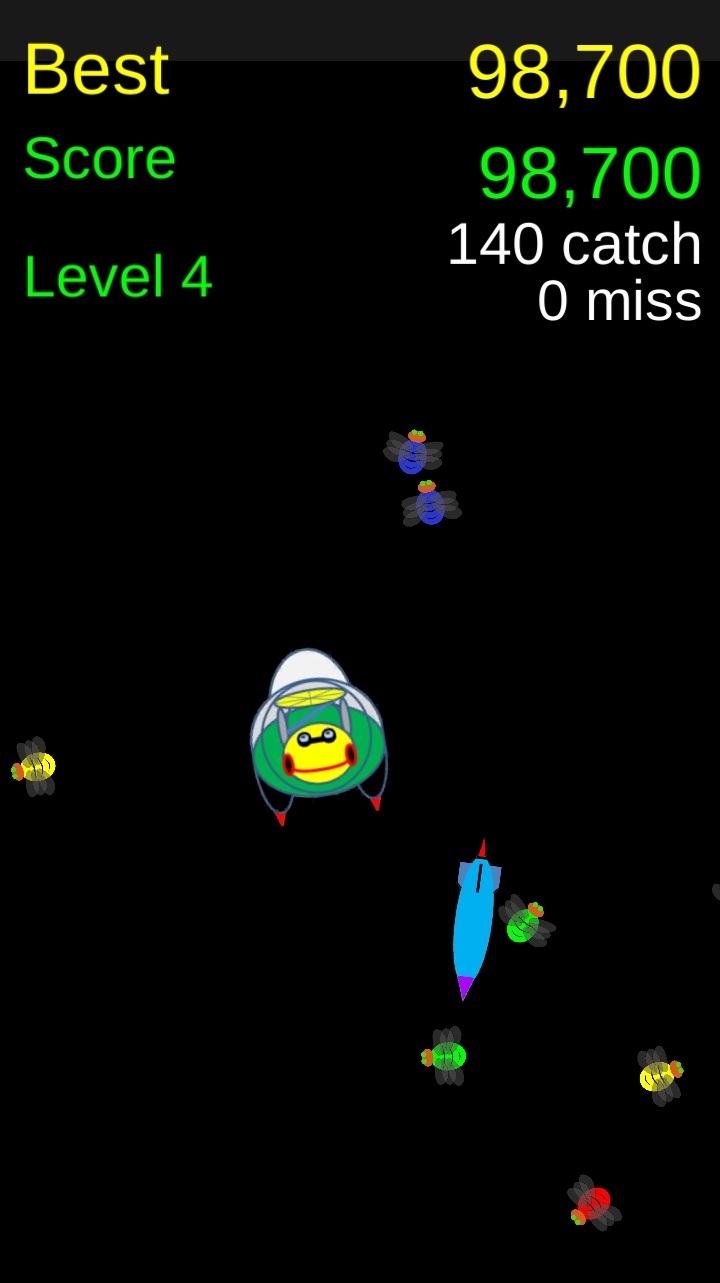The width and height of the screenshot is (720, 1283).
Task: Tap the blue rocket
Action: click(475, 920)
